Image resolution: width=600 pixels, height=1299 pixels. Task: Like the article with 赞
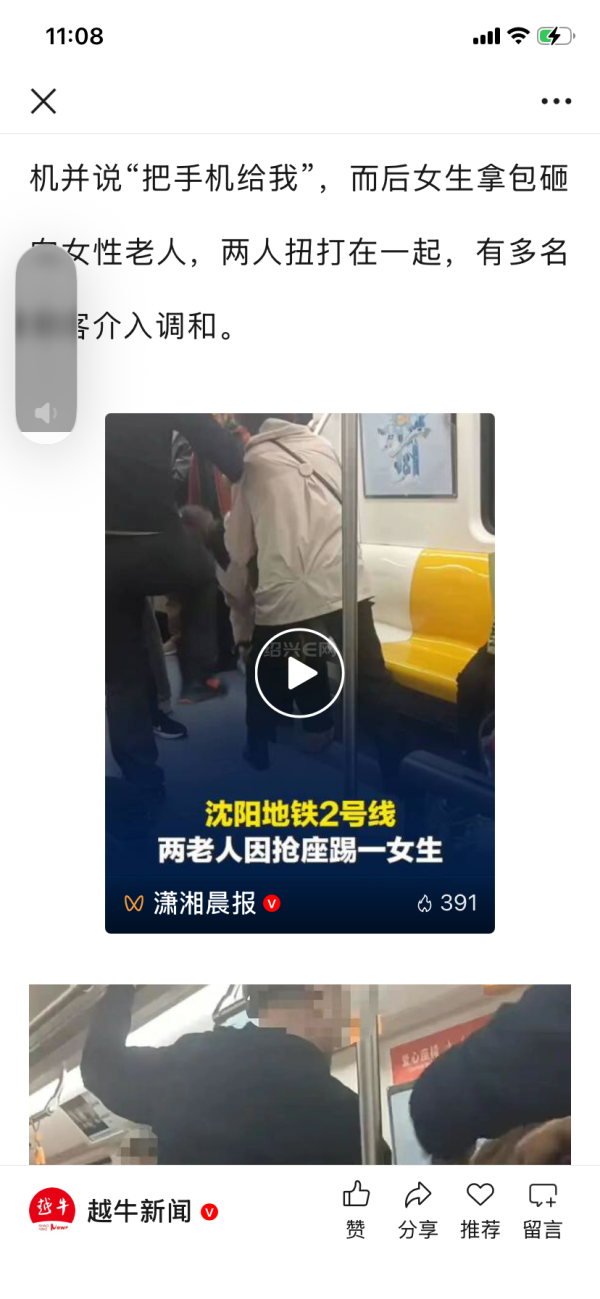click(356, 1208)
